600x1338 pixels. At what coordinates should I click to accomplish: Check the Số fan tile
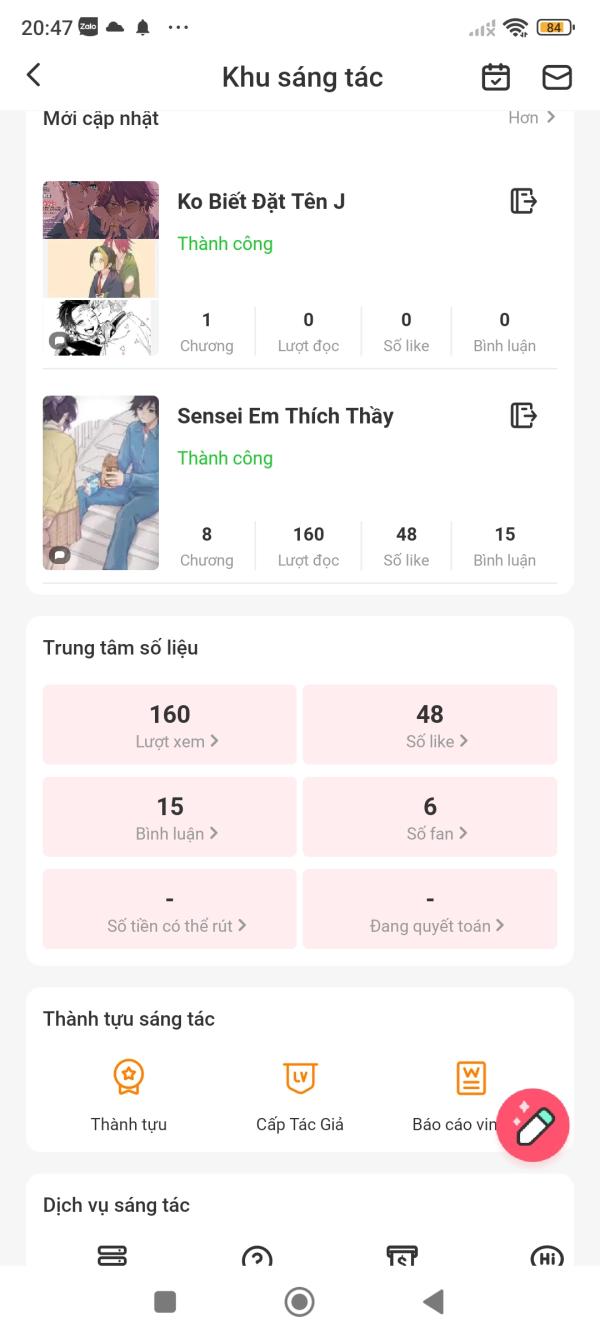(x=430, y=817)
